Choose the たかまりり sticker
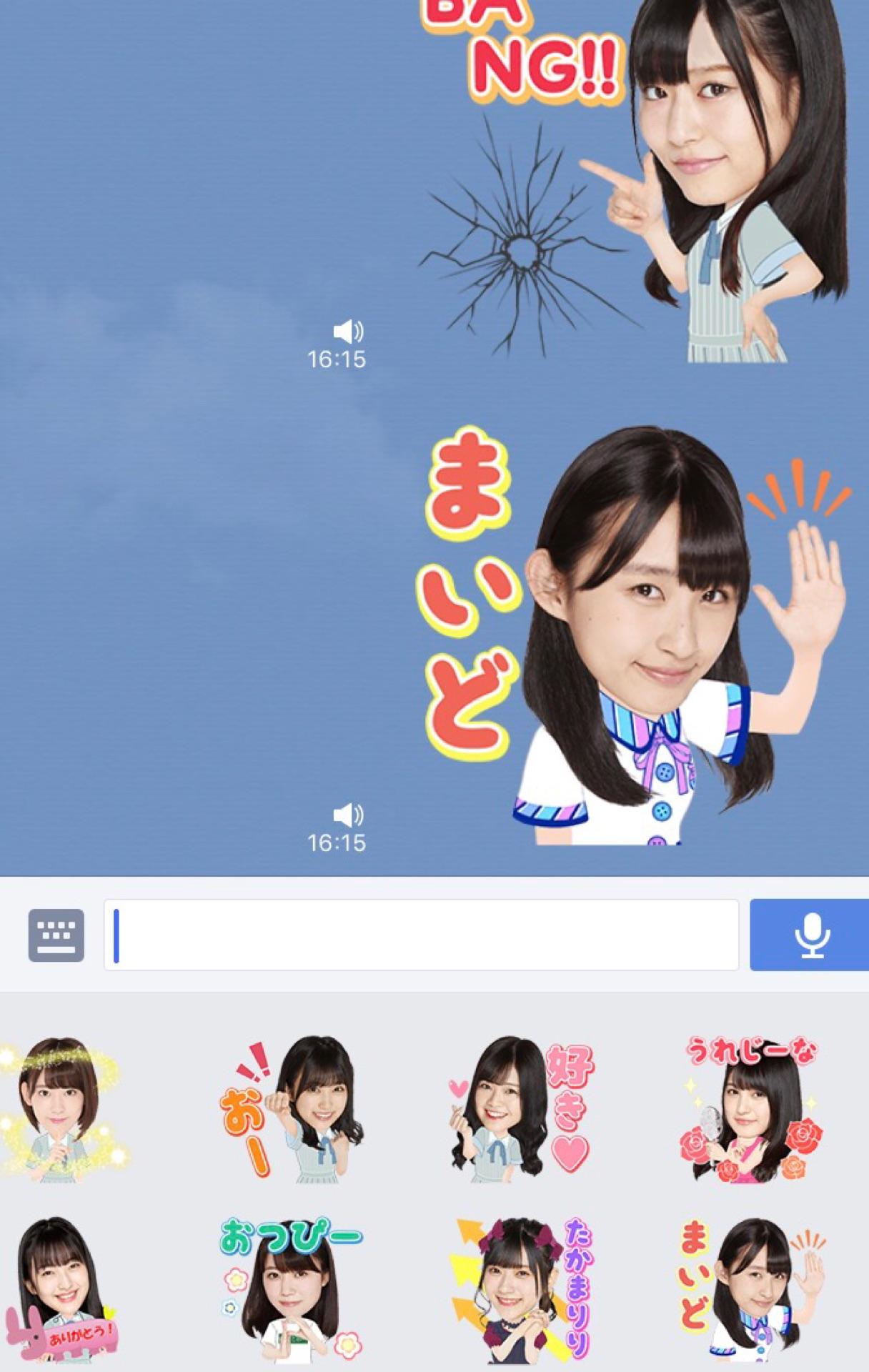Image resolution: width=869 pixels, height=1372 pixels. tap(522, 1290)
